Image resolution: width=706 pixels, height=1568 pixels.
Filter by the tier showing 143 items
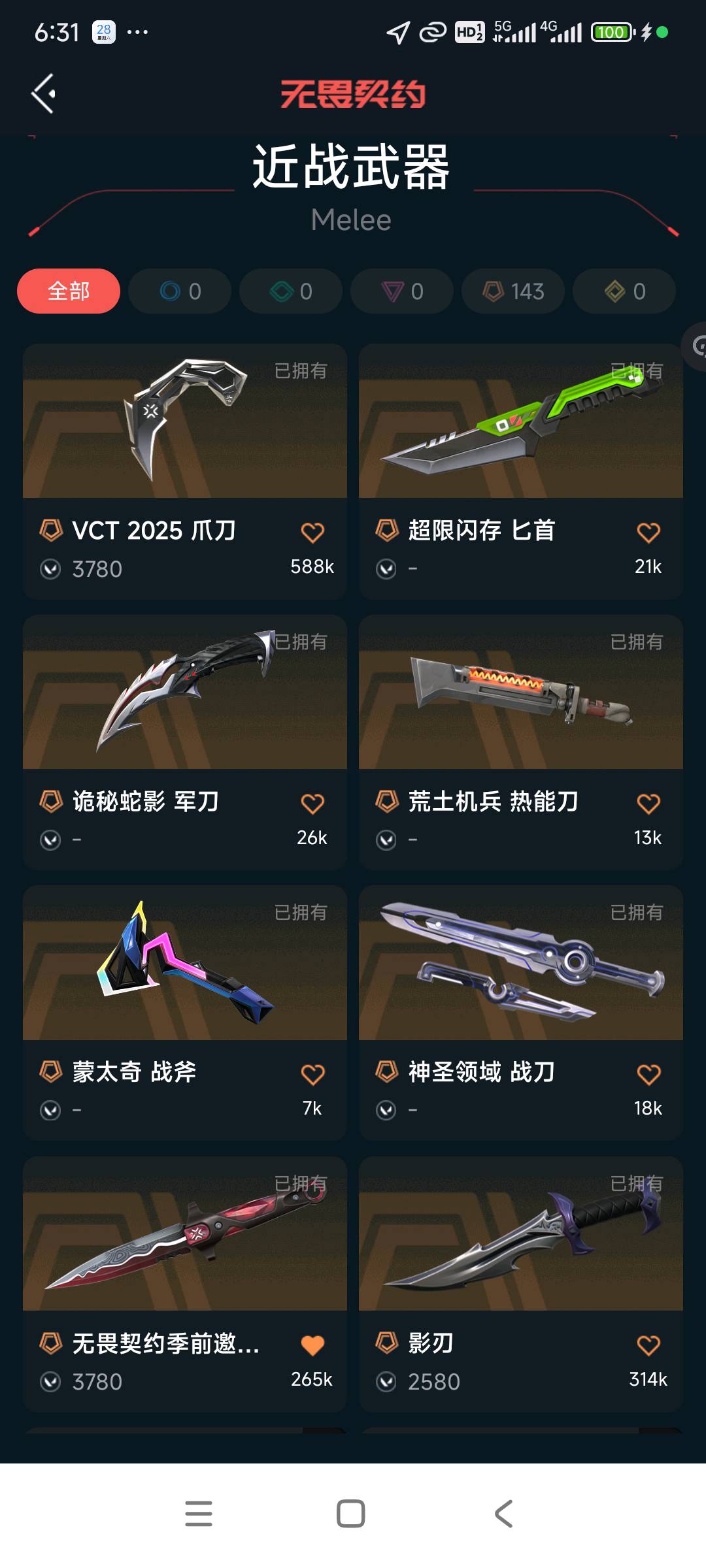(513, 291)
